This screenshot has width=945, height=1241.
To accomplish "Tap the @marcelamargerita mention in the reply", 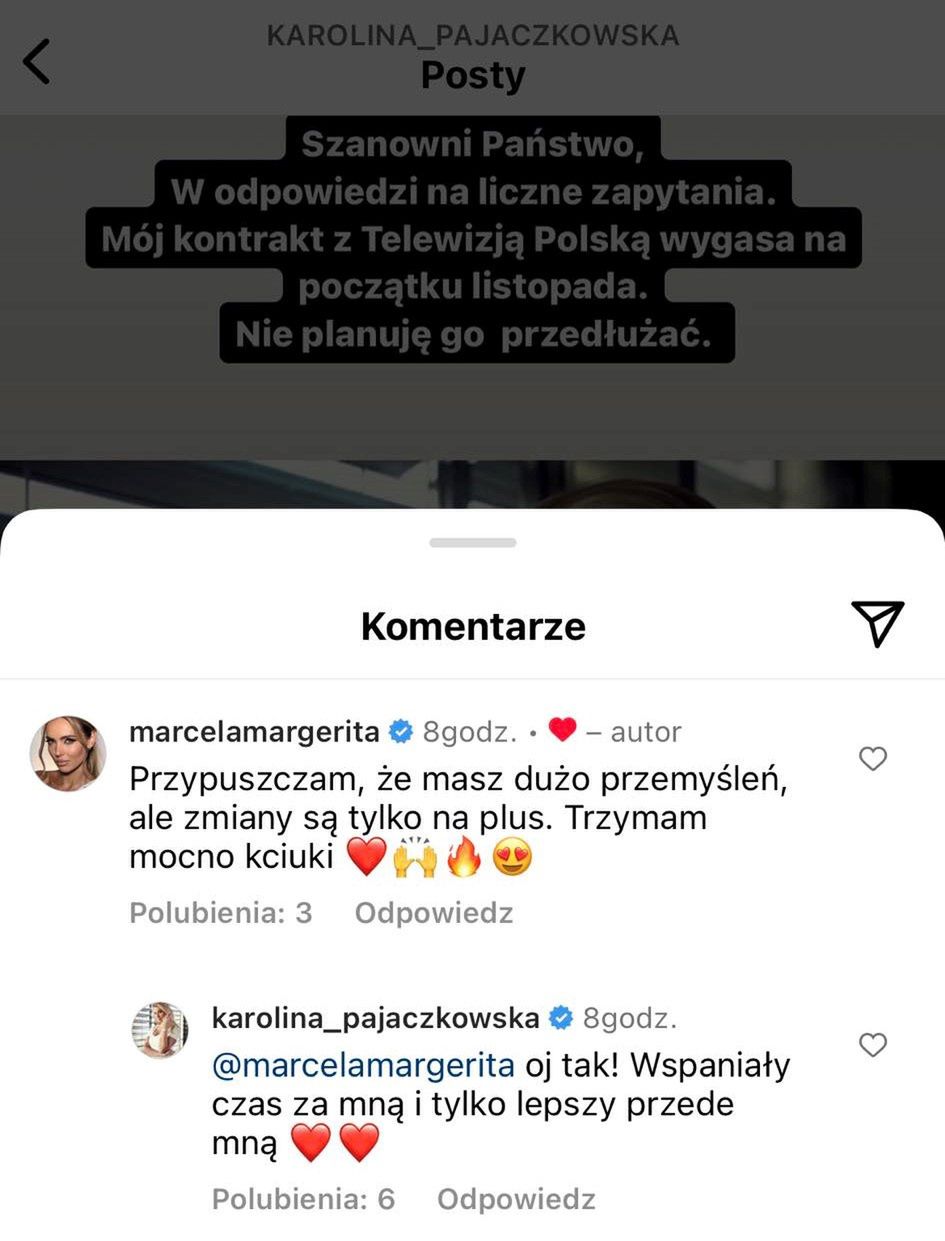I will (363, 1065).
